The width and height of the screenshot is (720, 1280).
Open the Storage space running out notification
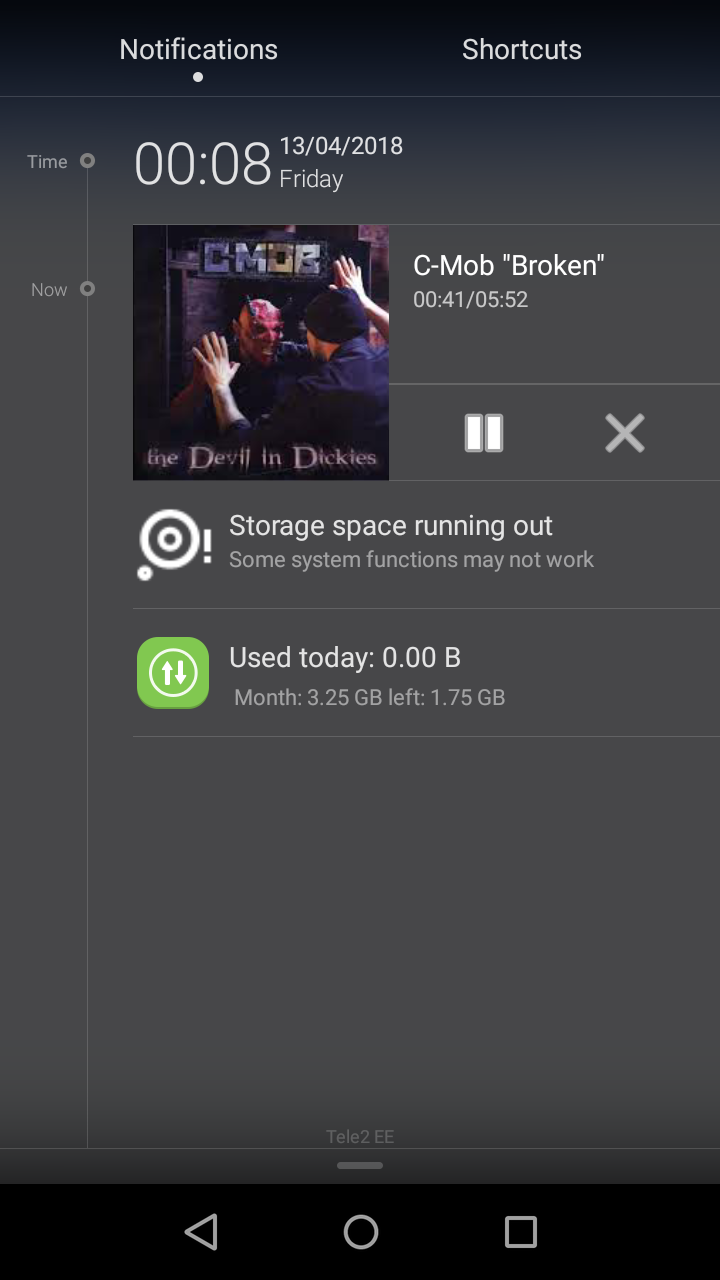(426, 544)
